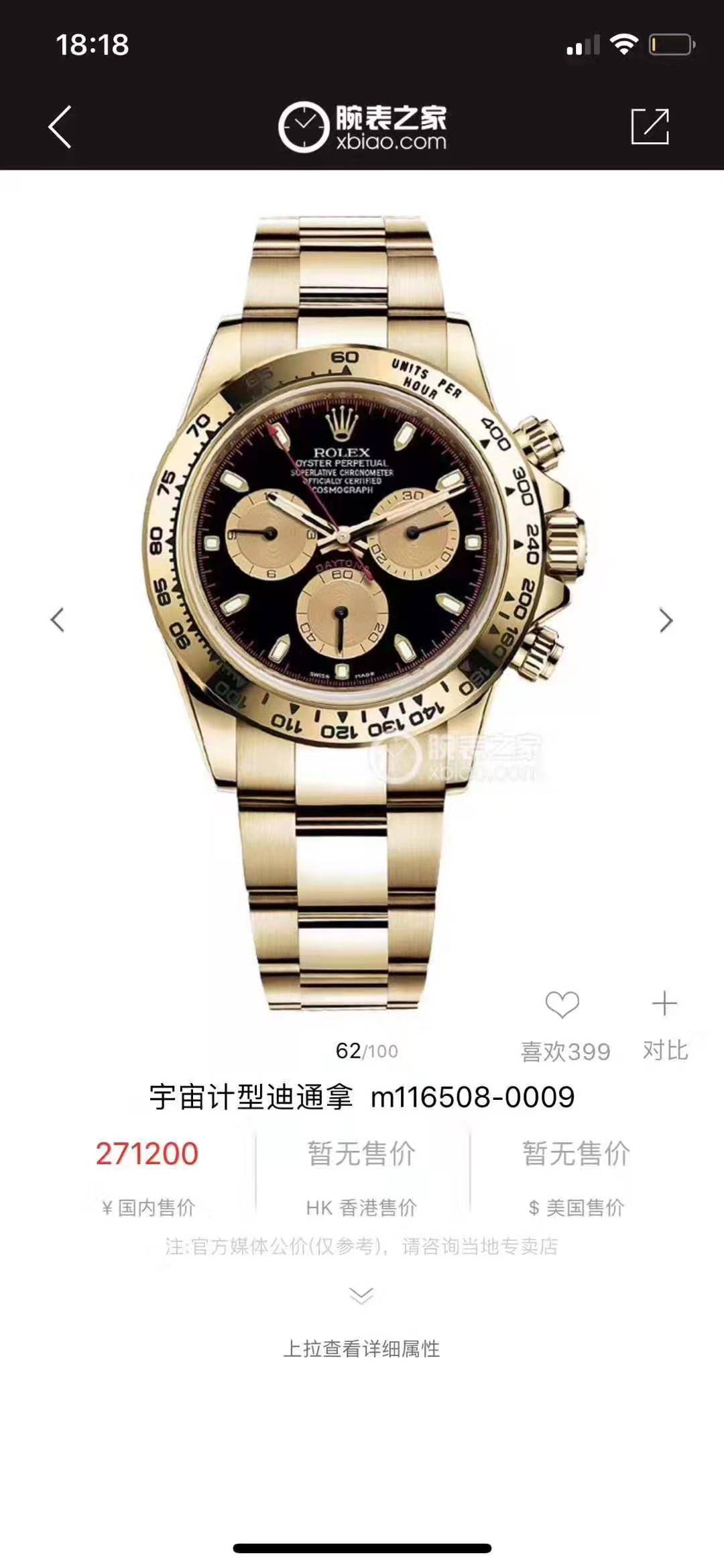
Task: Show the next watch image
Action: [666, 620]
